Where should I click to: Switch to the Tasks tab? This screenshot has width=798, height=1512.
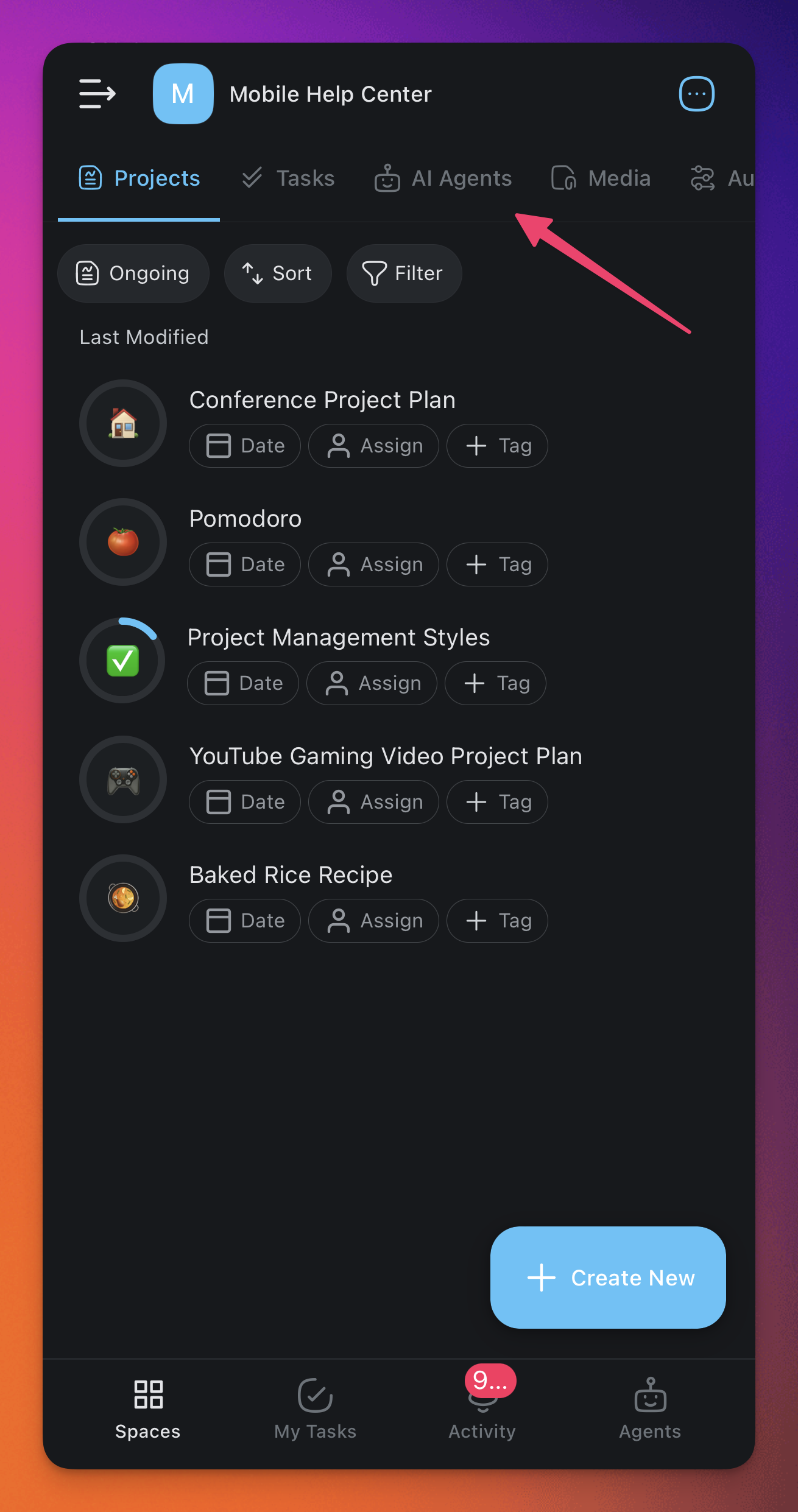[288, 178]
